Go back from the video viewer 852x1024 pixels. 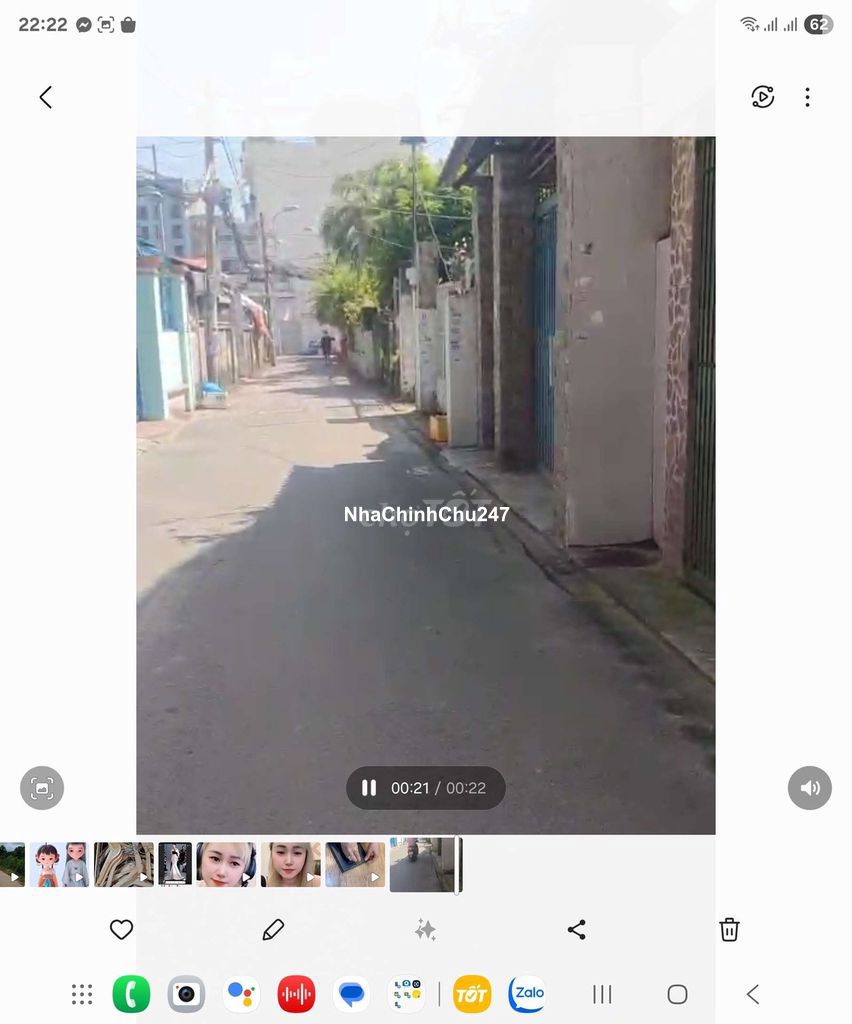click(x=45, y=97)
